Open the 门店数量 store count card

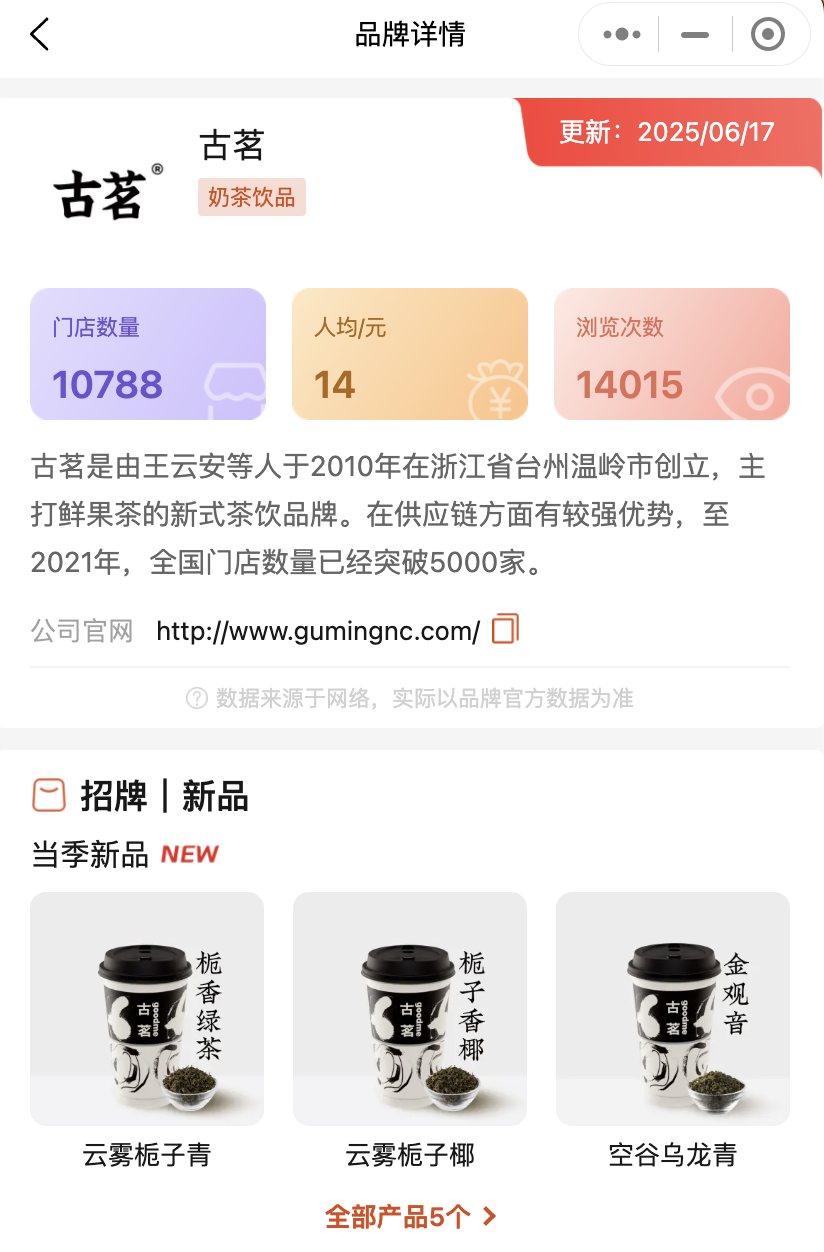pos(148,354)
